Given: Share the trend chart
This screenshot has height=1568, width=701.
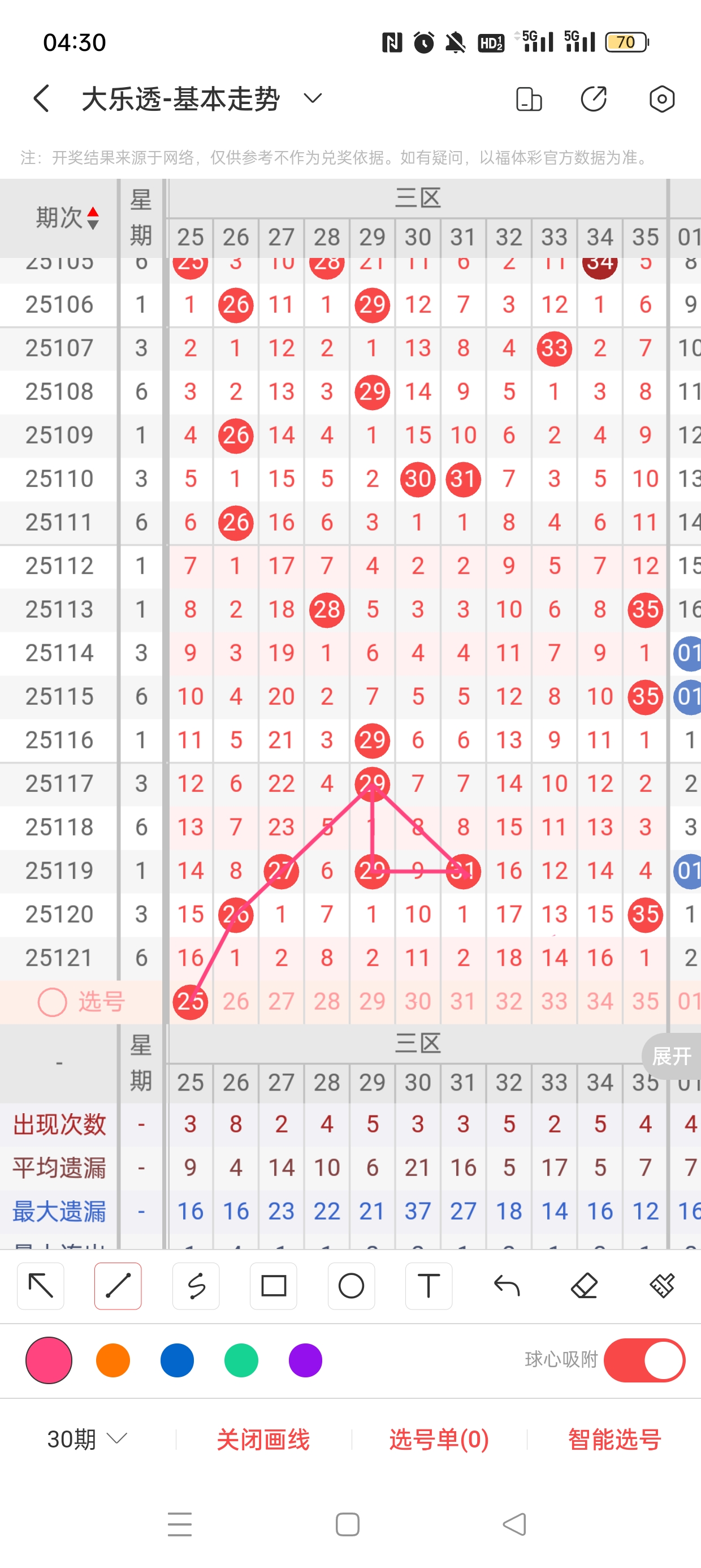Looking at the screenshot, I should coord(593,98).
